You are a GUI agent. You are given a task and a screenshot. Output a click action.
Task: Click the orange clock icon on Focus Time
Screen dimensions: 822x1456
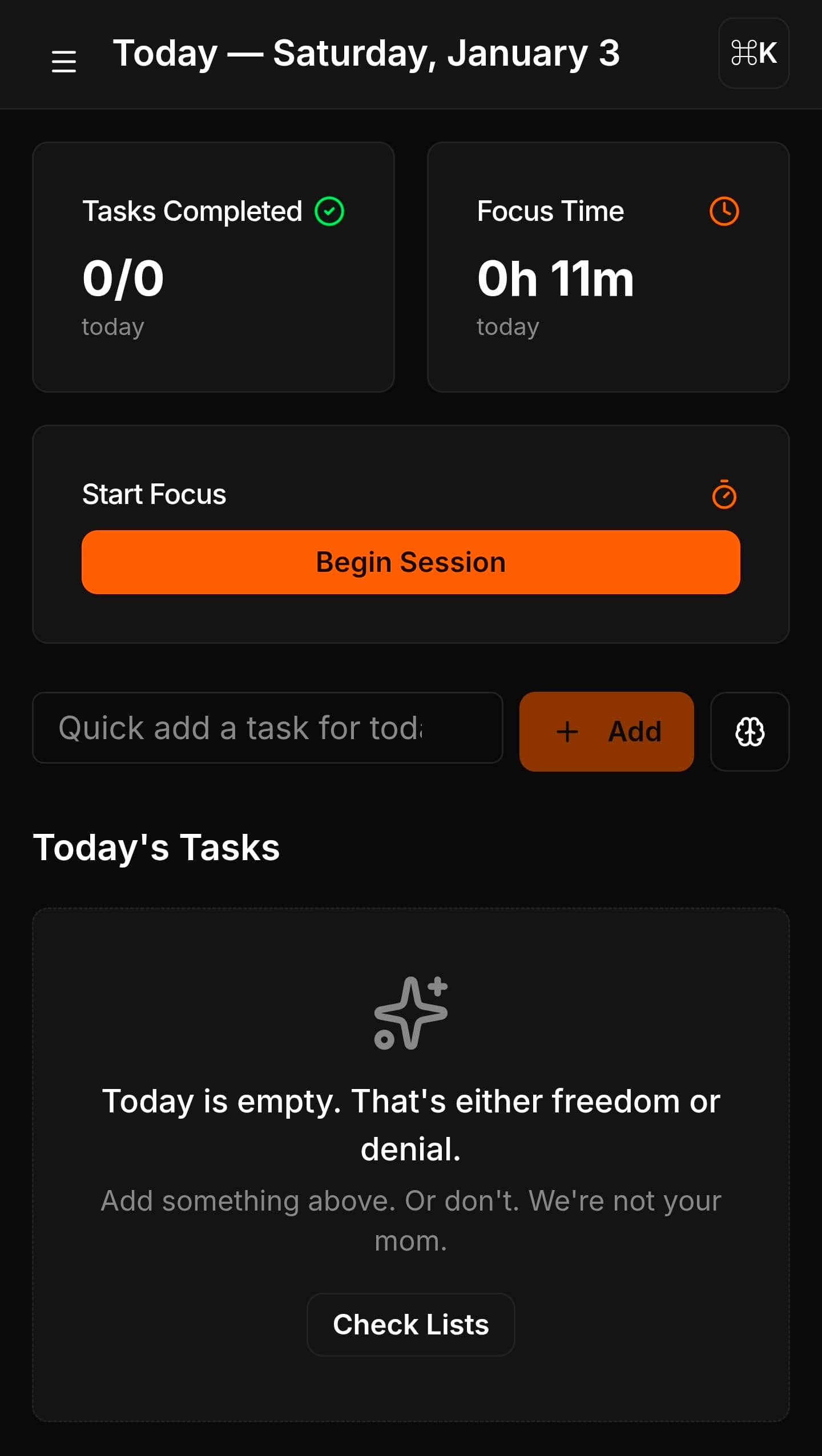point(723,210)
